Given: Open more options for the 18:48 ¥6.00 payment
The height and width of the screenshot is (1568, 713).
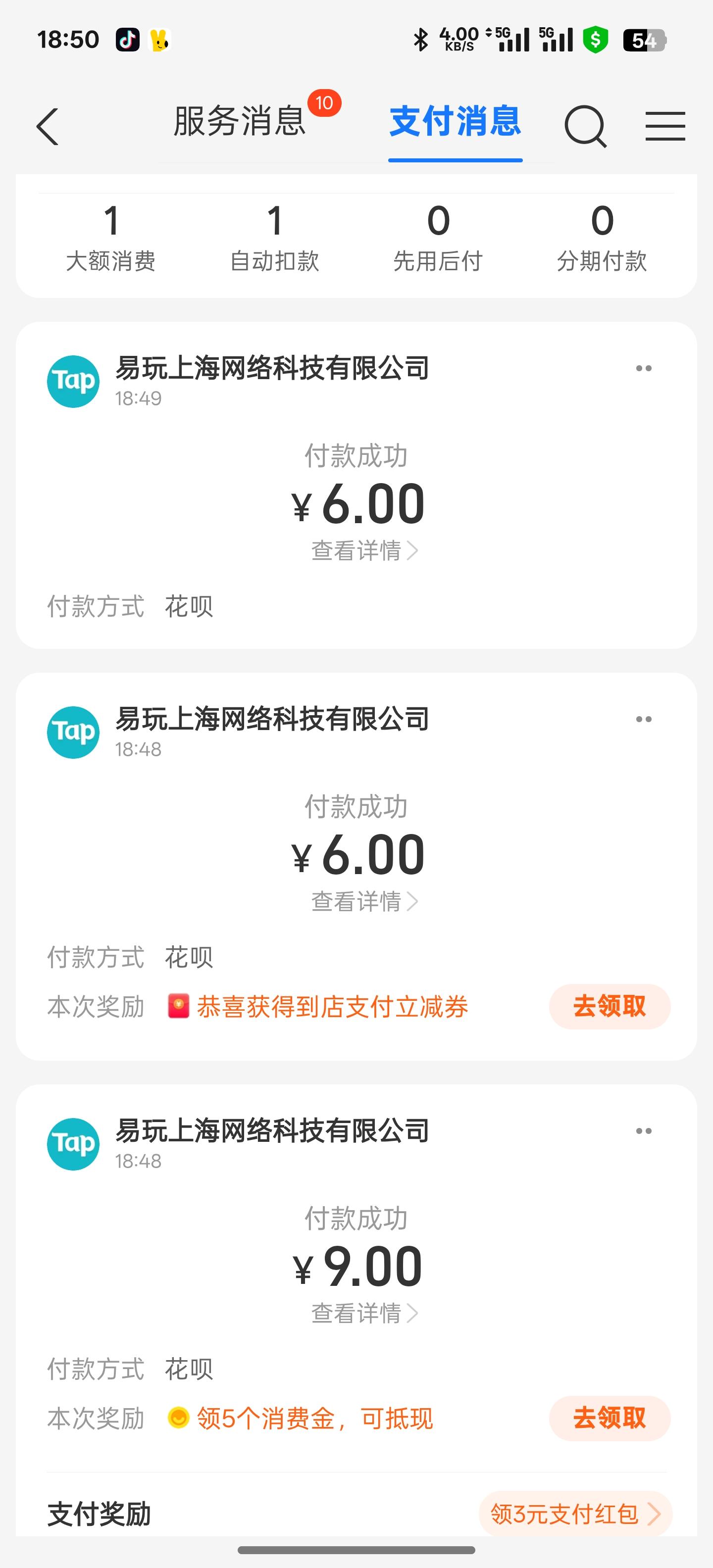Looking at the screenshot, I should [644, 719].
